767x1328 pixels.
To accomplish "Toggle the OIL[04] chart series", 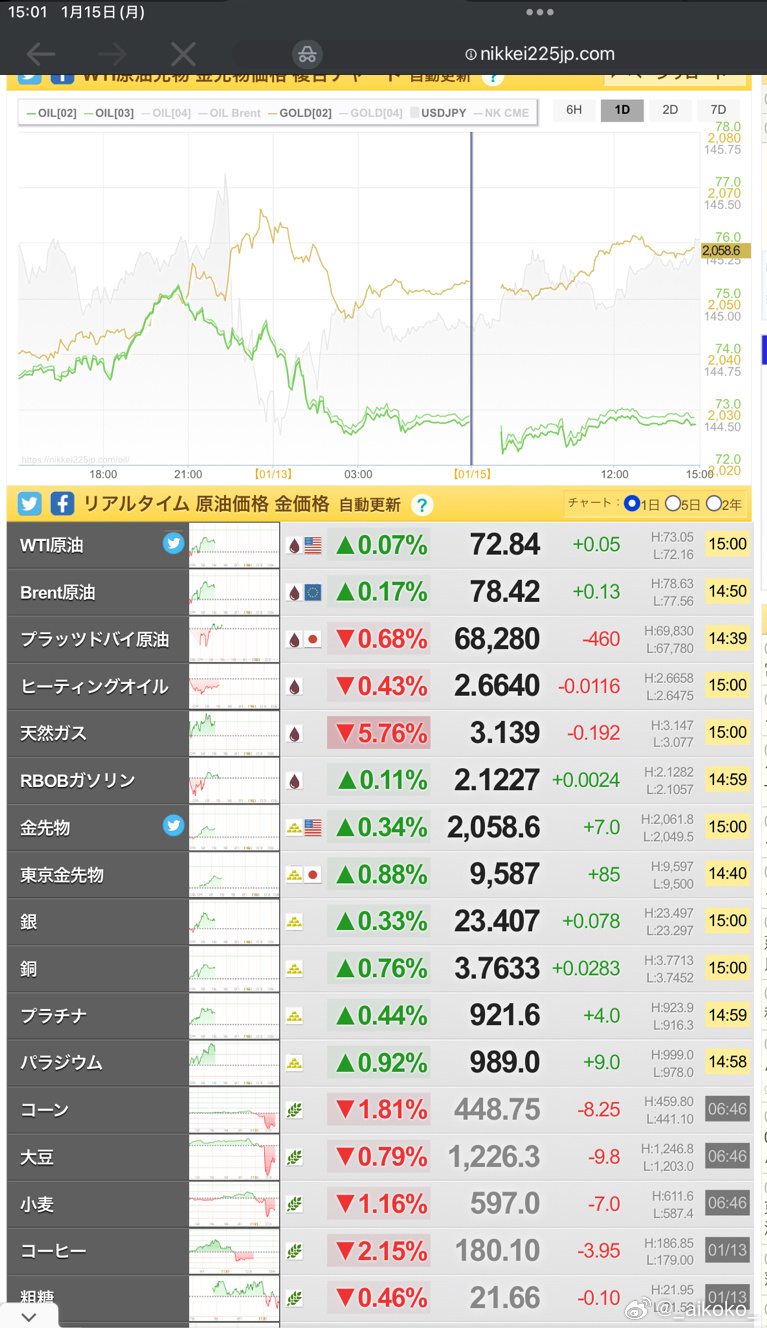I will 172,112.
